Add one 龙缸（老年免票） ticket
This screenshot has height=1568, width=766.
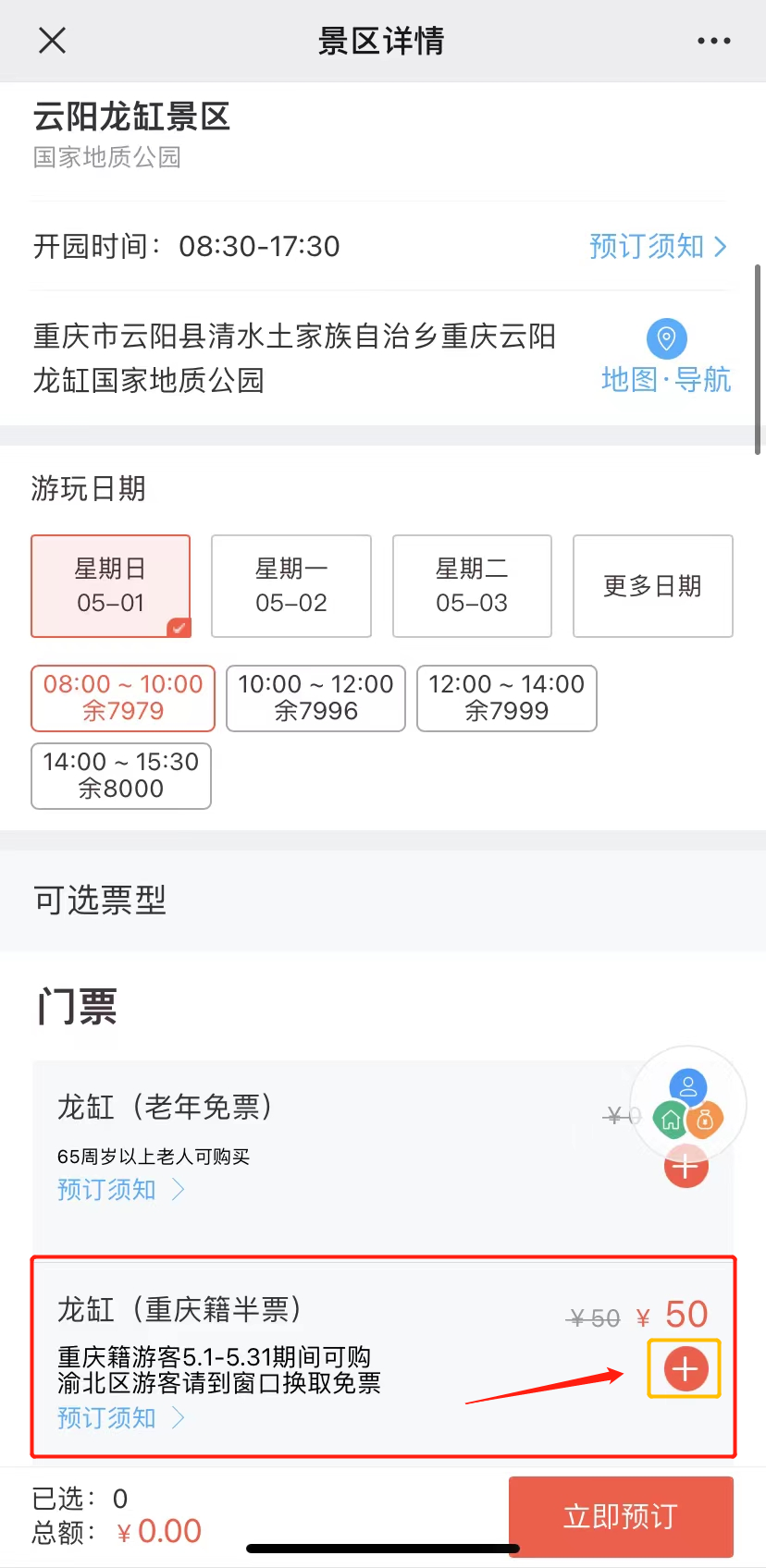point(686,1169)
